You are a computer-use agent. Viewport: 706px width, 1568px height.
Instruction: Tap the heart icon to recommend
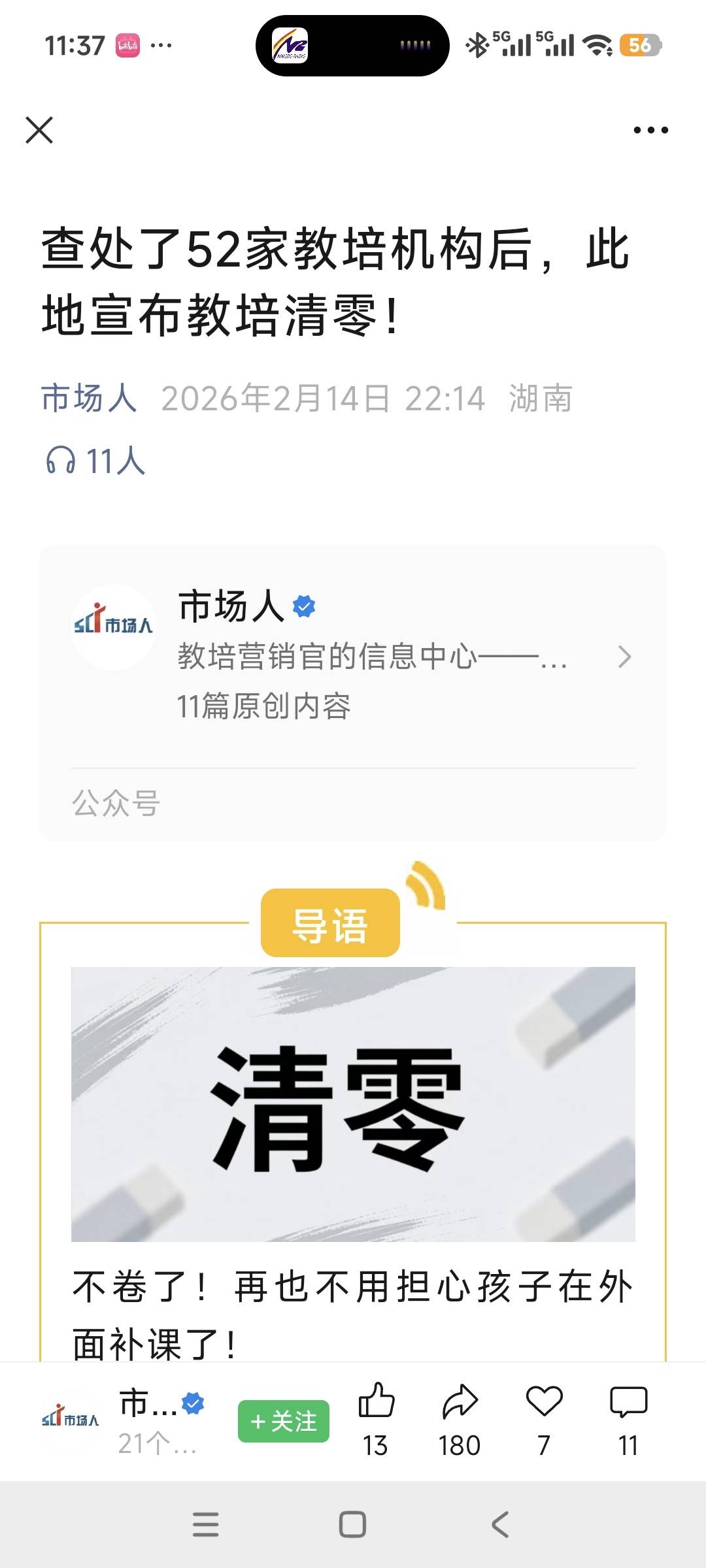[x=544, y=1401]
